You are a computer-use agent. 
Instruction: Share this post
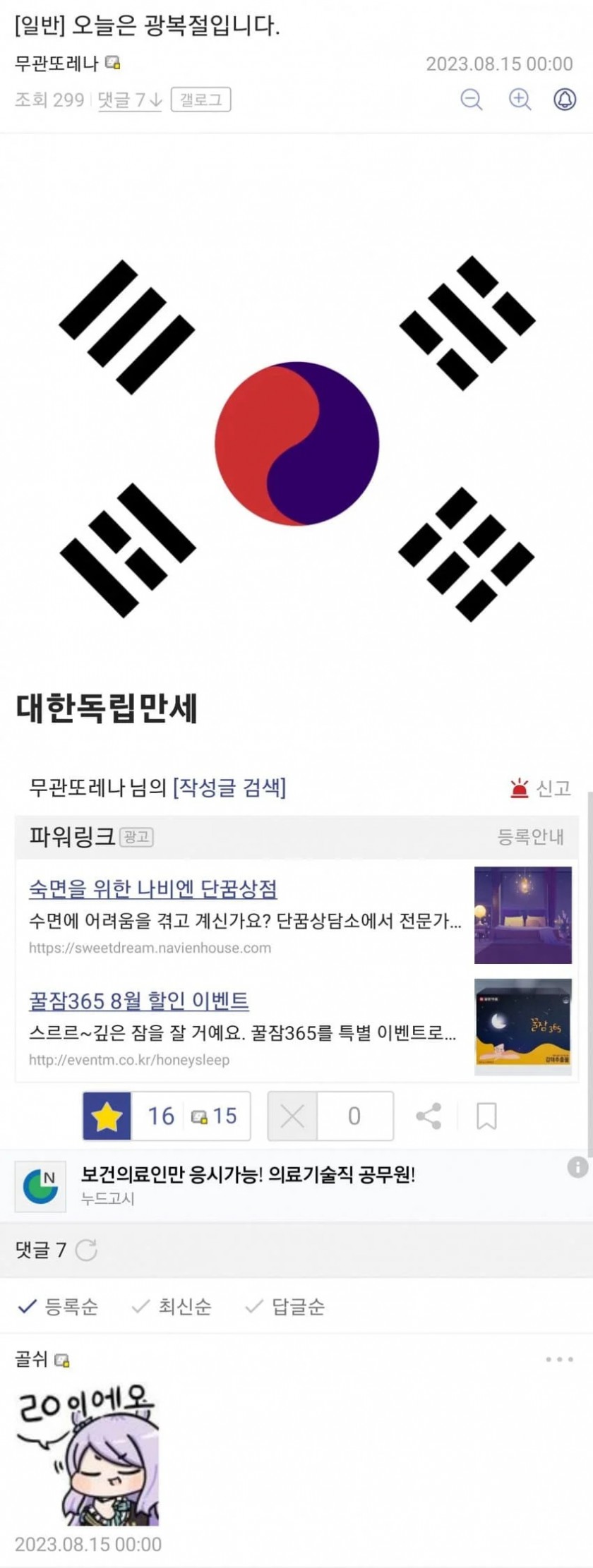429,1116
